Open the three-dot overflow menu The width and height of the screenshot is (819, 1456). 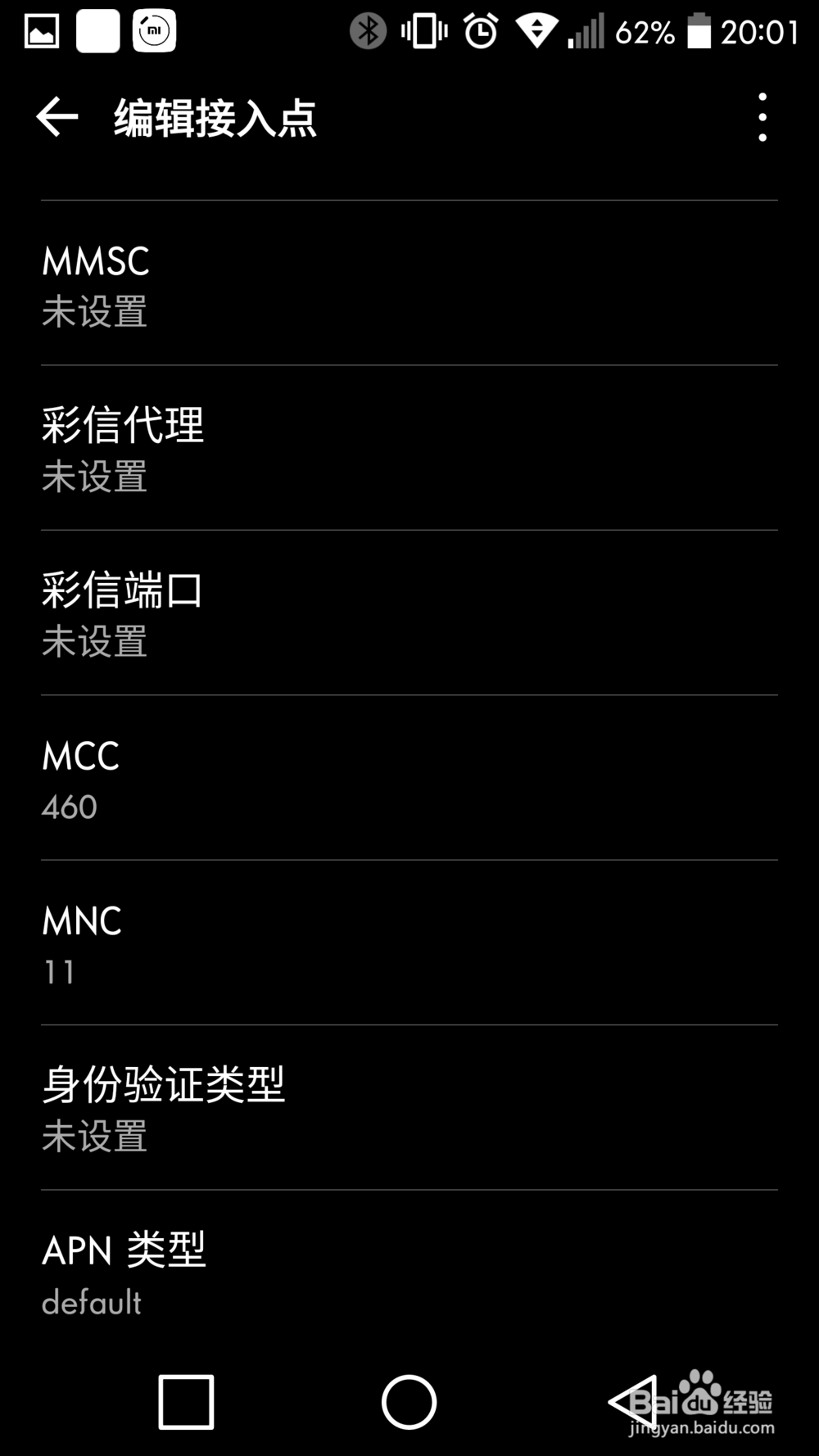coord(762,115)
